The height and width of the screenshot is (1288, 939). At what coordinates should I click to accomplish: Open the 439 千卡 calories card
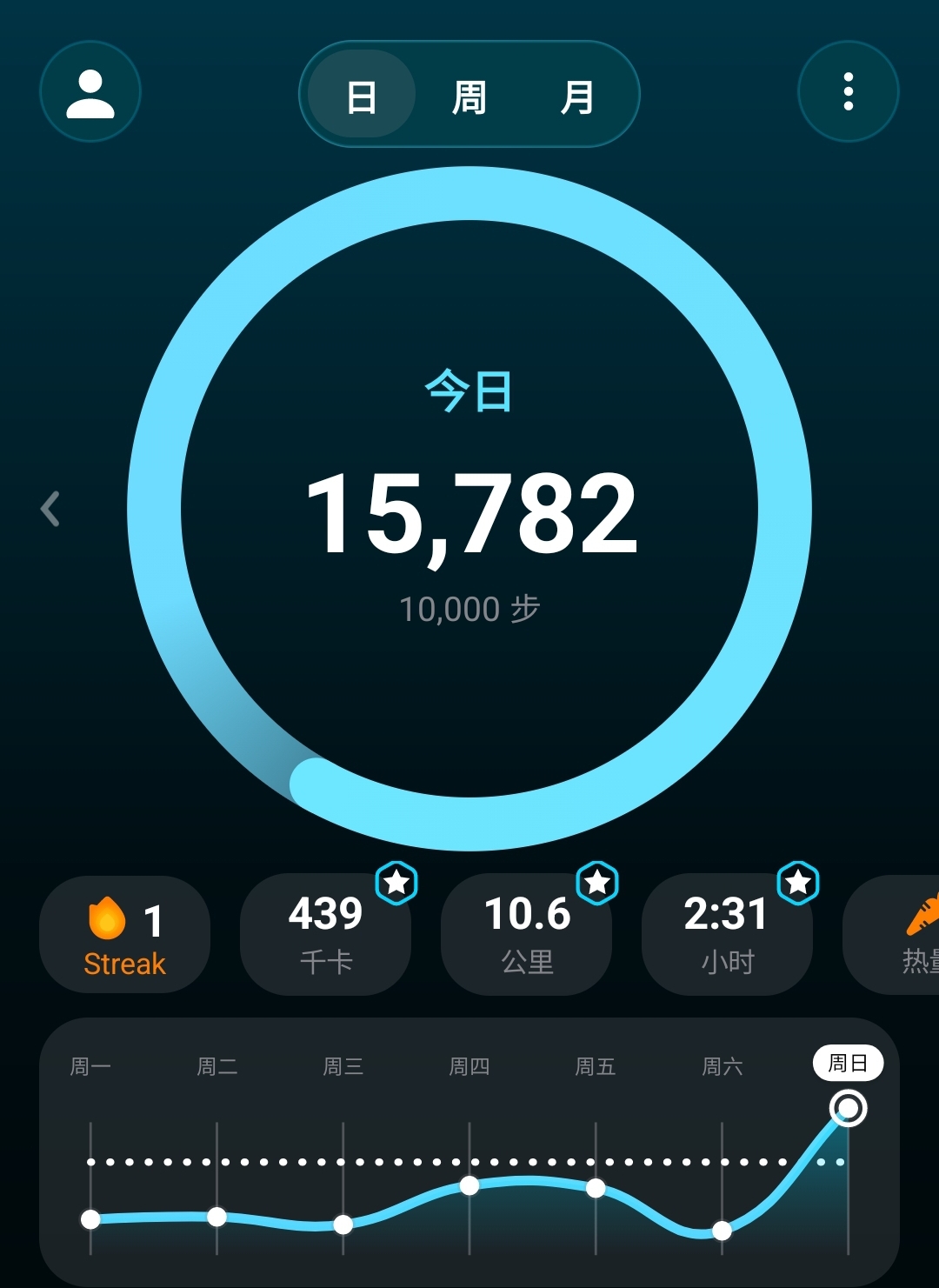click(x=325, y=935)
